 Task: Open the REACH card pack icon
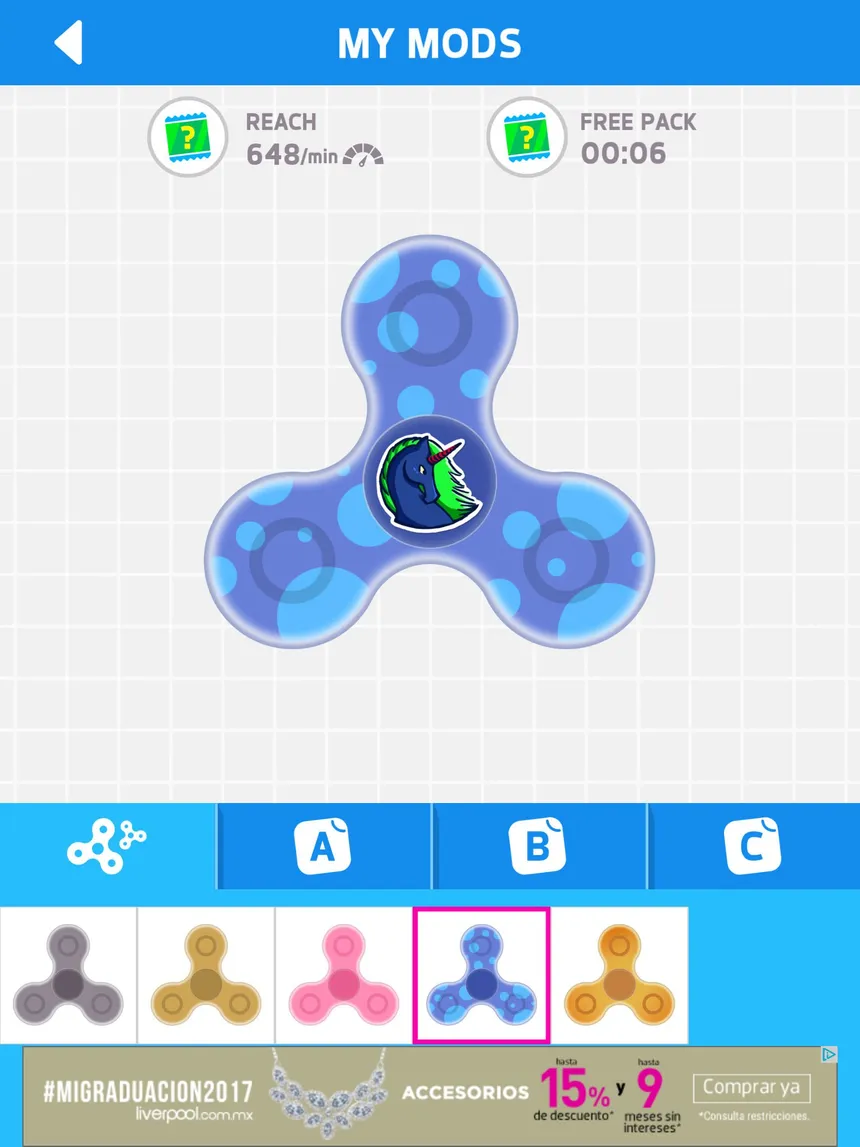point(187,139)
